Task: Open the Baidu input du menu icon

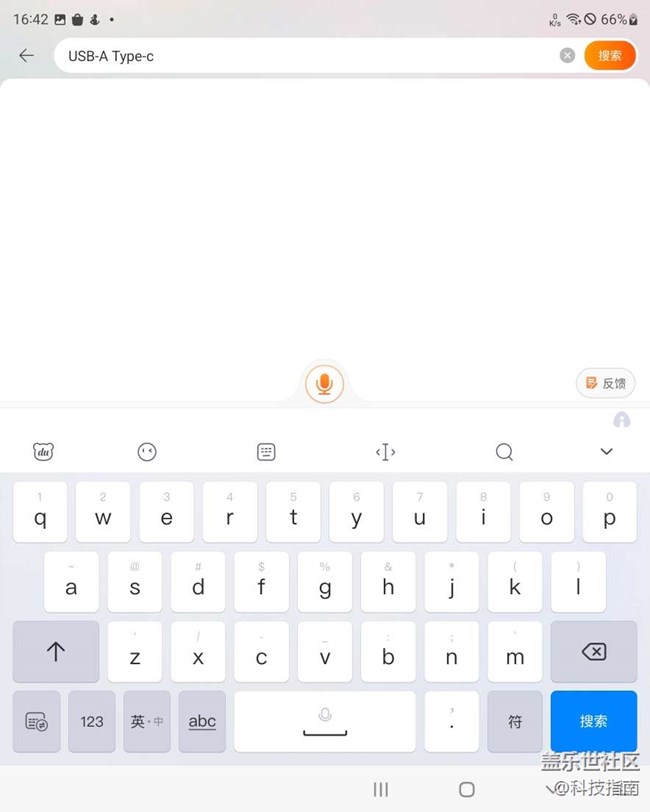Action: coord(43,452)
